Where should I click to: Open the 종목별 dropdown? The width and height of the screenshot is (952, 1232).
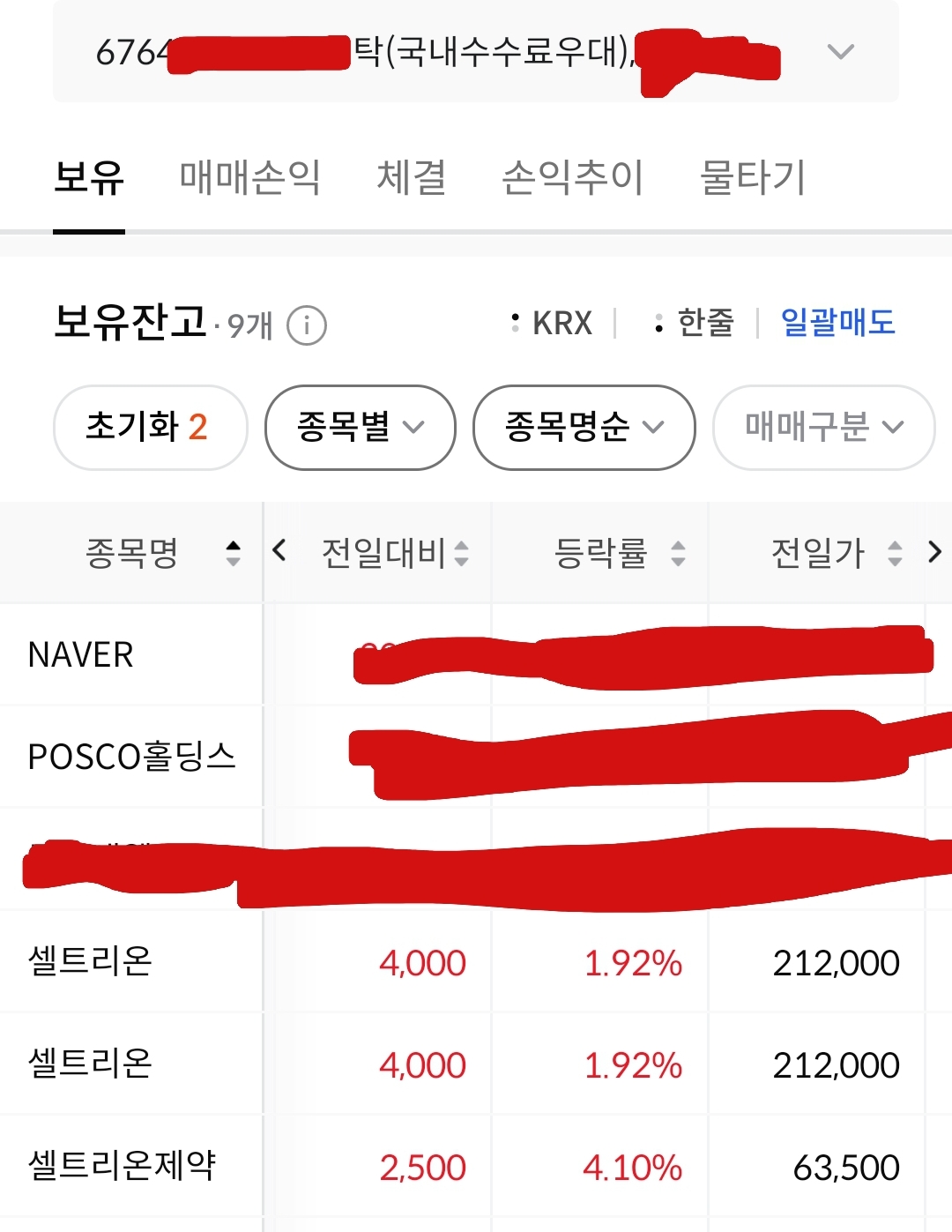[360, 428]
